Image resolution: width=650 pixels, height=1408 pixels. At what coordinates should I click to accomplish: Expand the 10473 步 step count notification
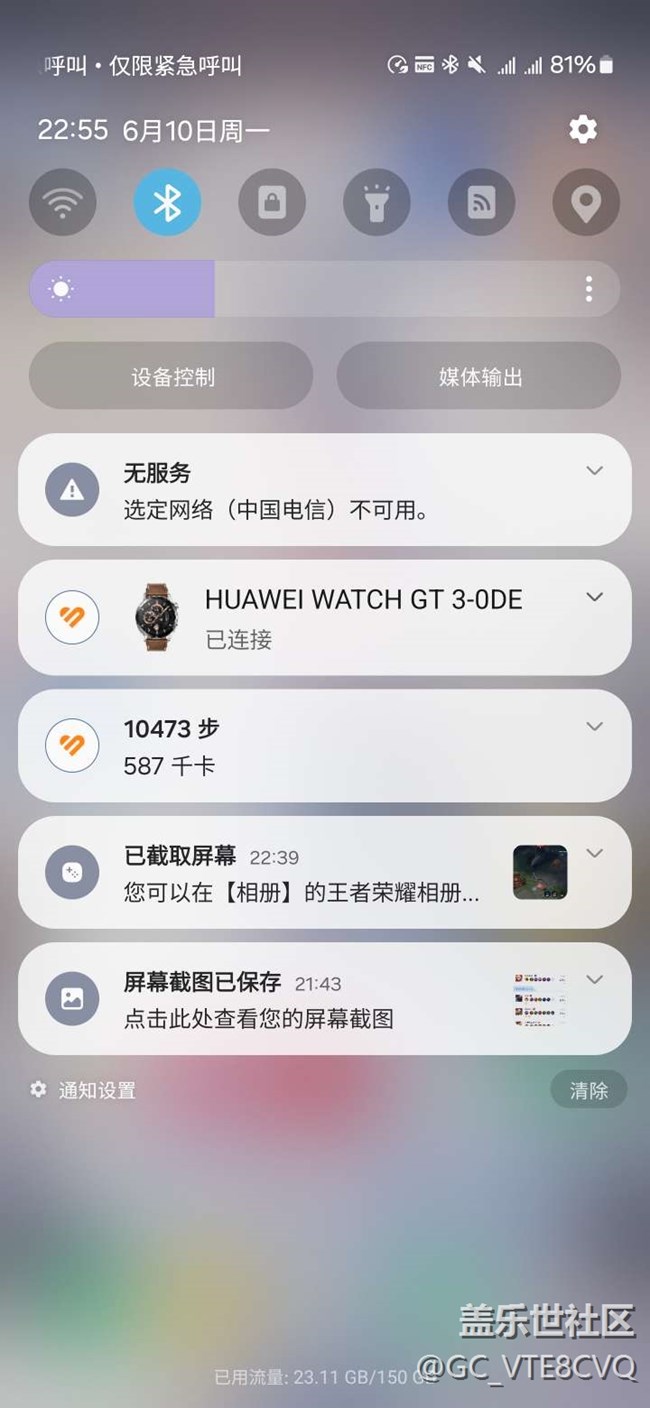tap(595, 726)
